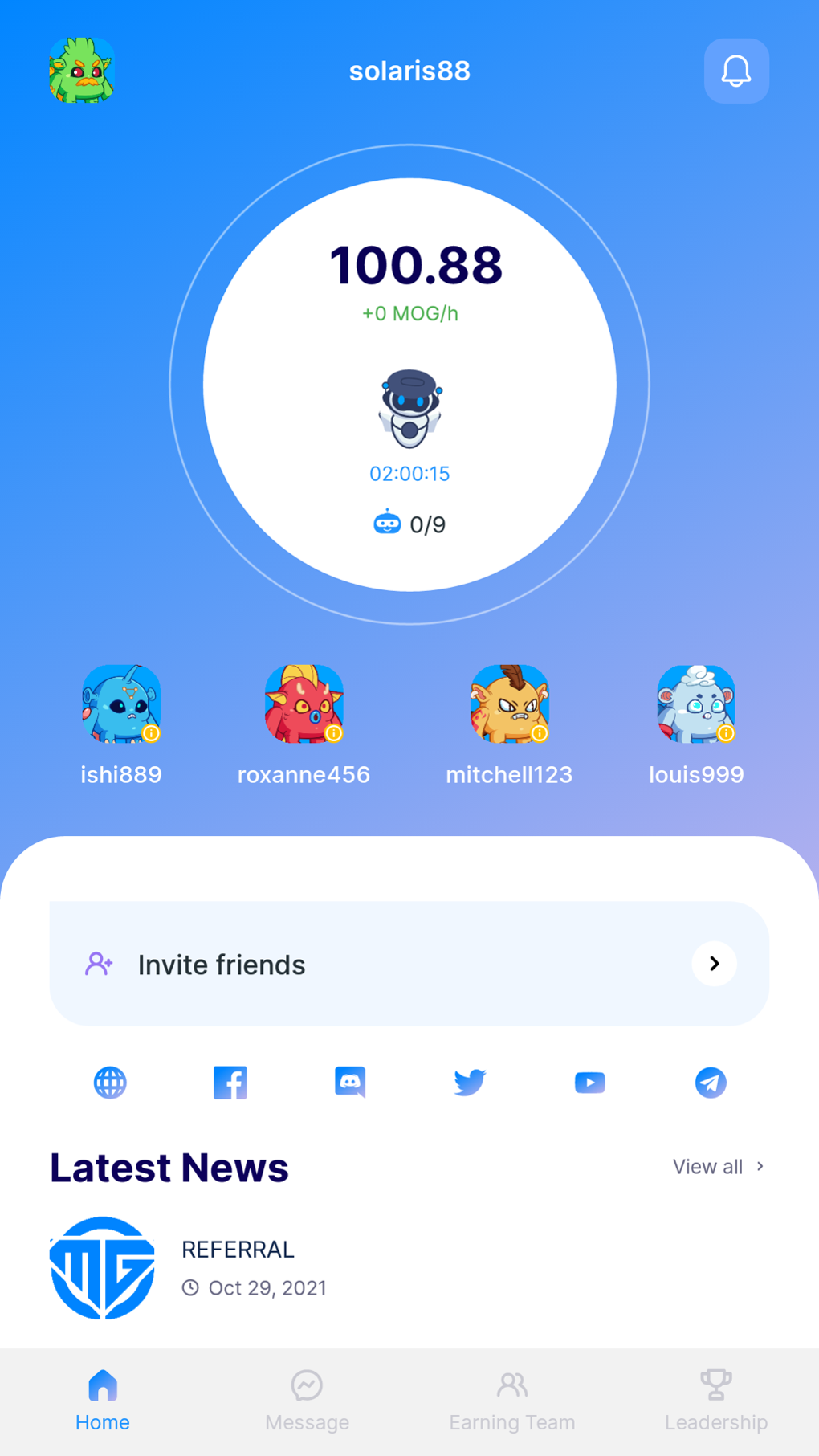Open the solaris88 profile avatar
Image resolution: width=819 pixels, height=1456 pixels.
click(x=82, y=71)
